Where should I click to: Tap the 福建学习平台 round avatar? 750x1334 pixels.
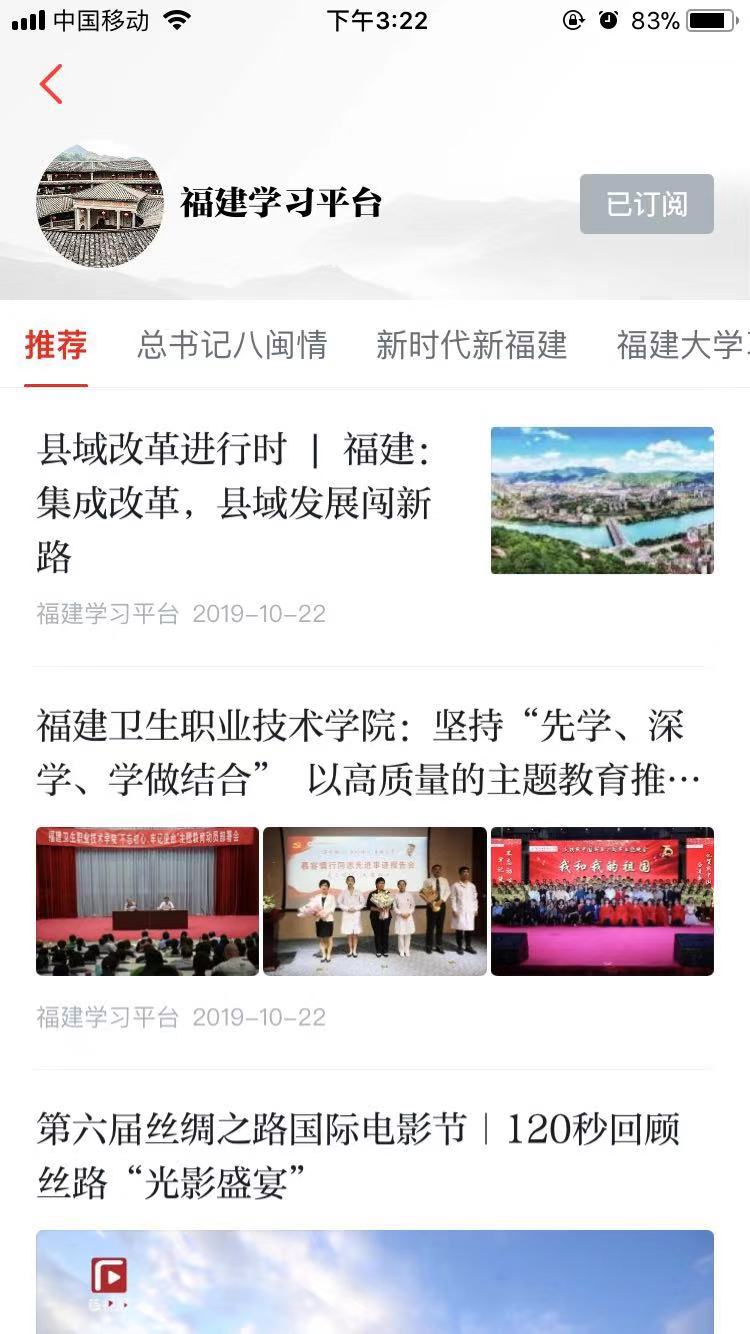tap(100, 206)
